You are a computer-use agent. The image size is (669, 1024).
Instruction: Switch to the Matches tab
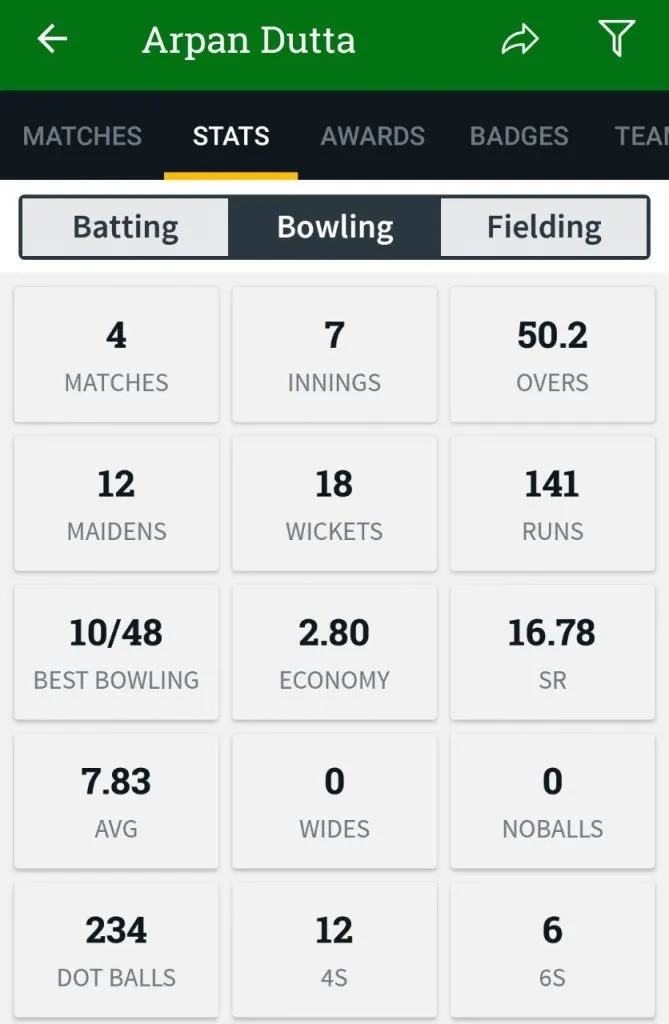coord(82,136)
